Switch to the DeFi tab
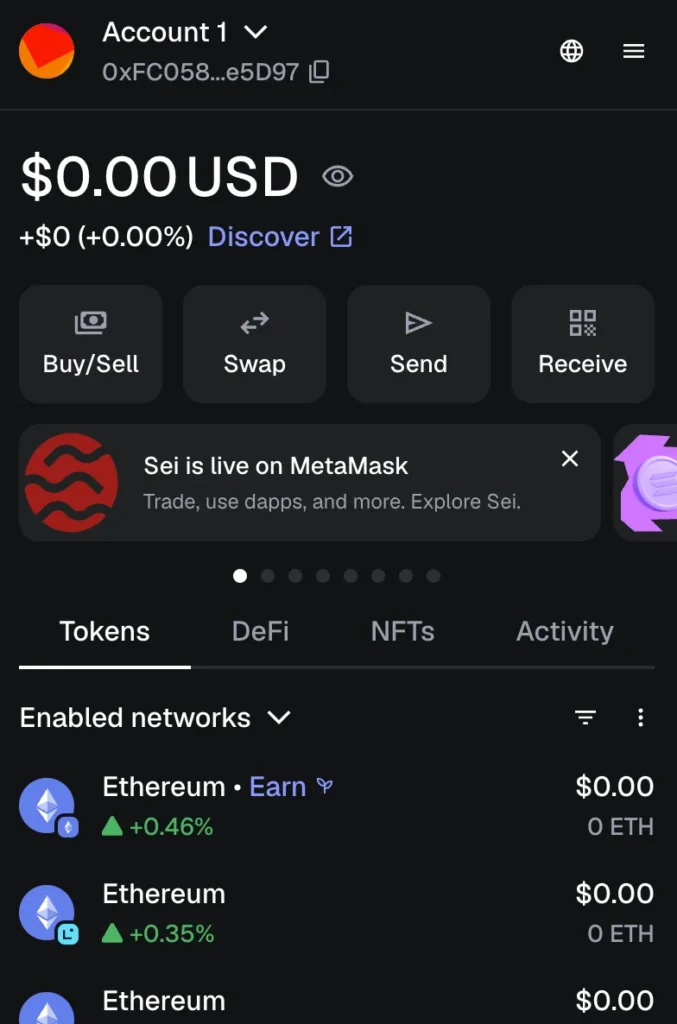The height and width of the screenshot is (1024, 677). click(x=260, y=632)
